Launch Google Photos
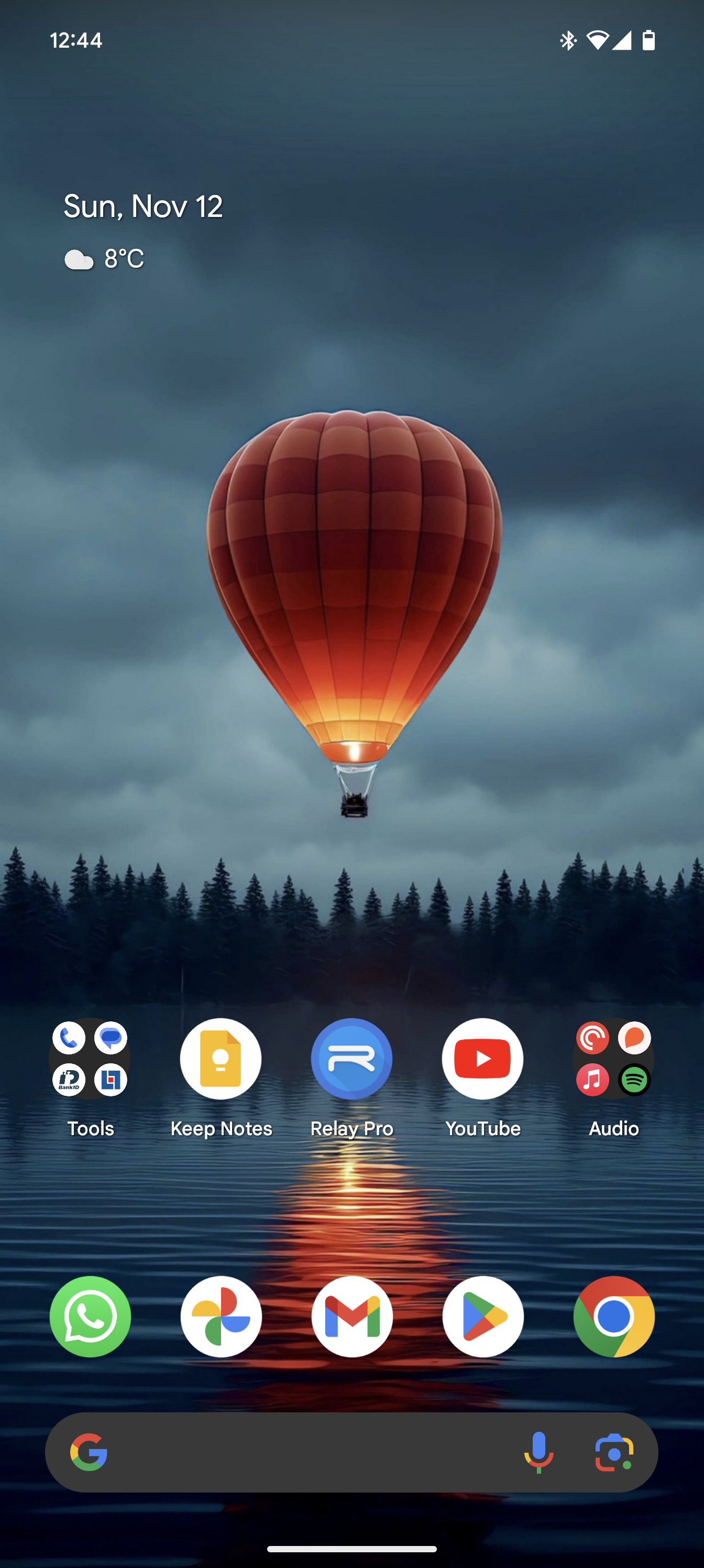Image resolution: width=704 pixels, height=1568 pixels. click(x=221, y=1316)
